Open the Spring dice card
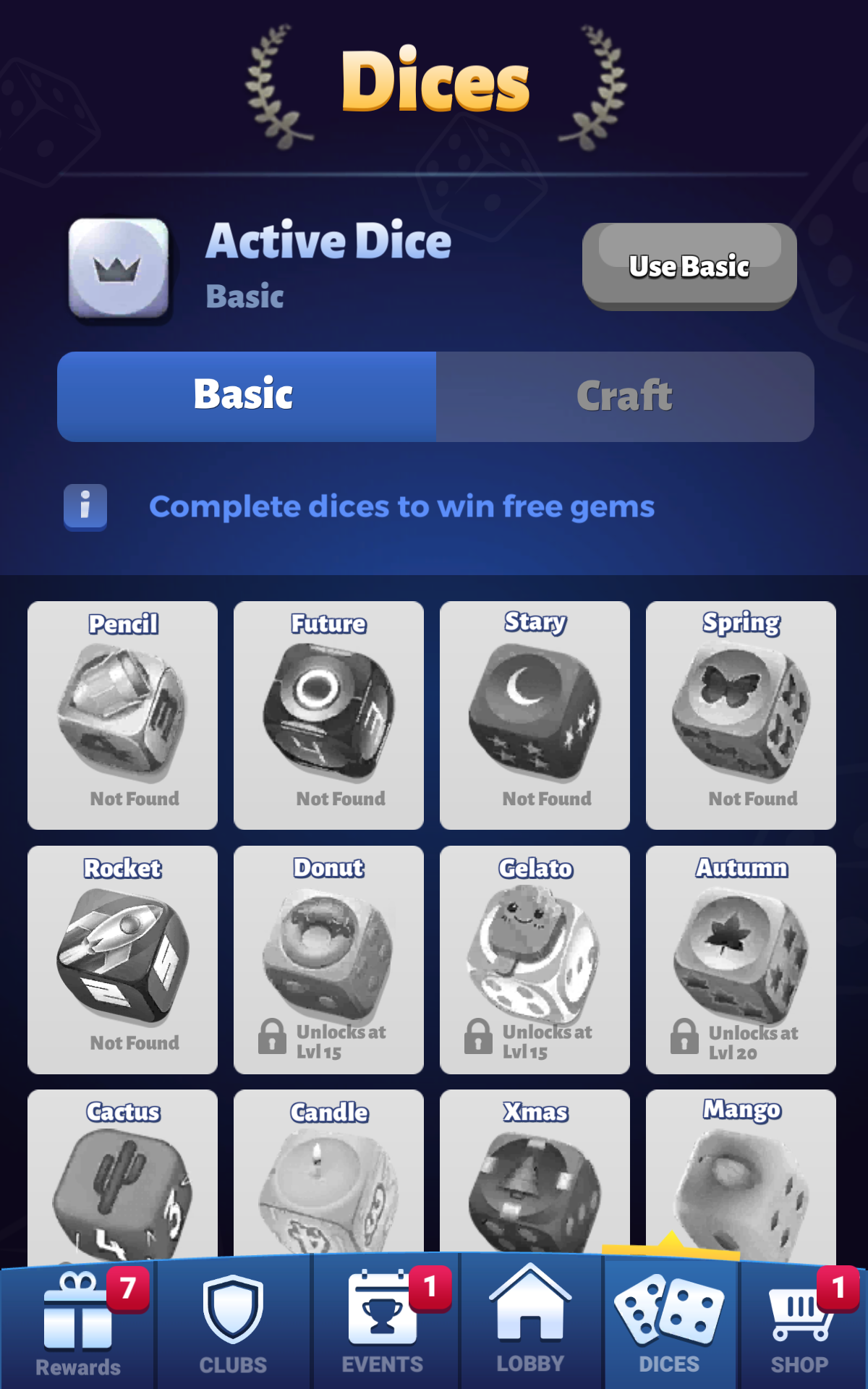 tap(741, 715)
